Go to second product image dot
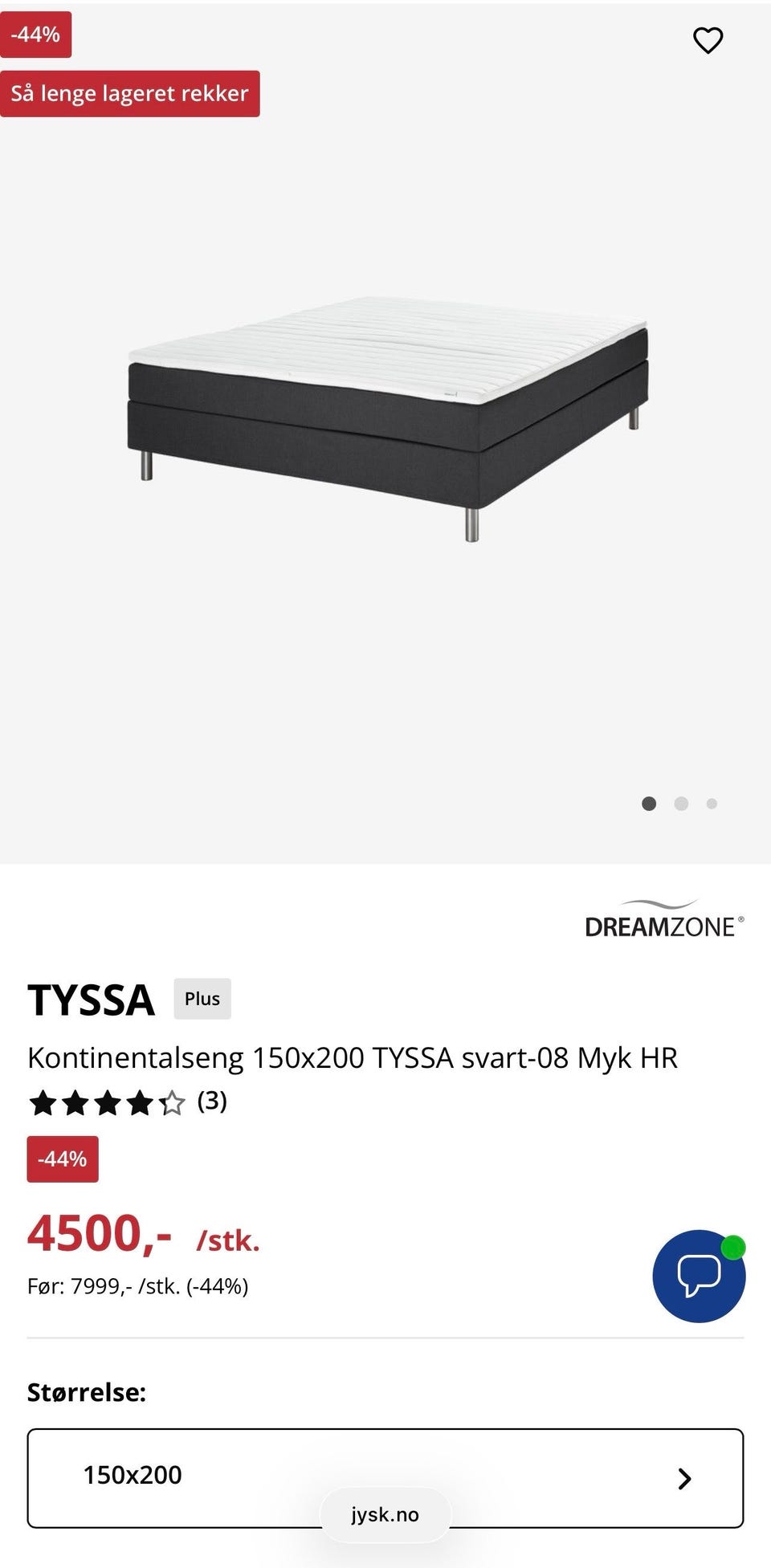The width and height of the screenshot is (771, 1568). pyautogui.click(x=681, y=804)
